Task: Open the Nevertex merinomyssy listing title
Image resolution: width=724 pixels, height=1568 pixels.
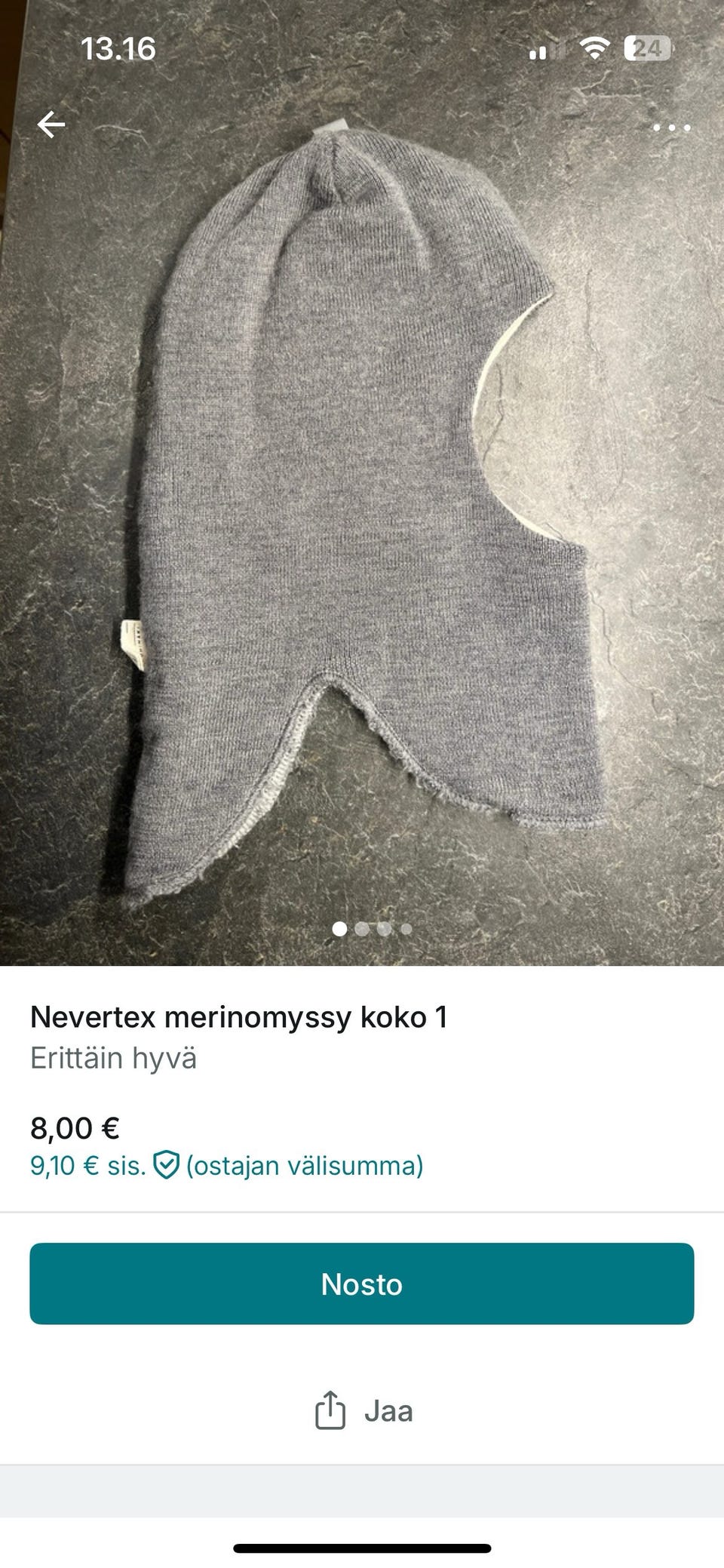Action: tap(239, 1016)
